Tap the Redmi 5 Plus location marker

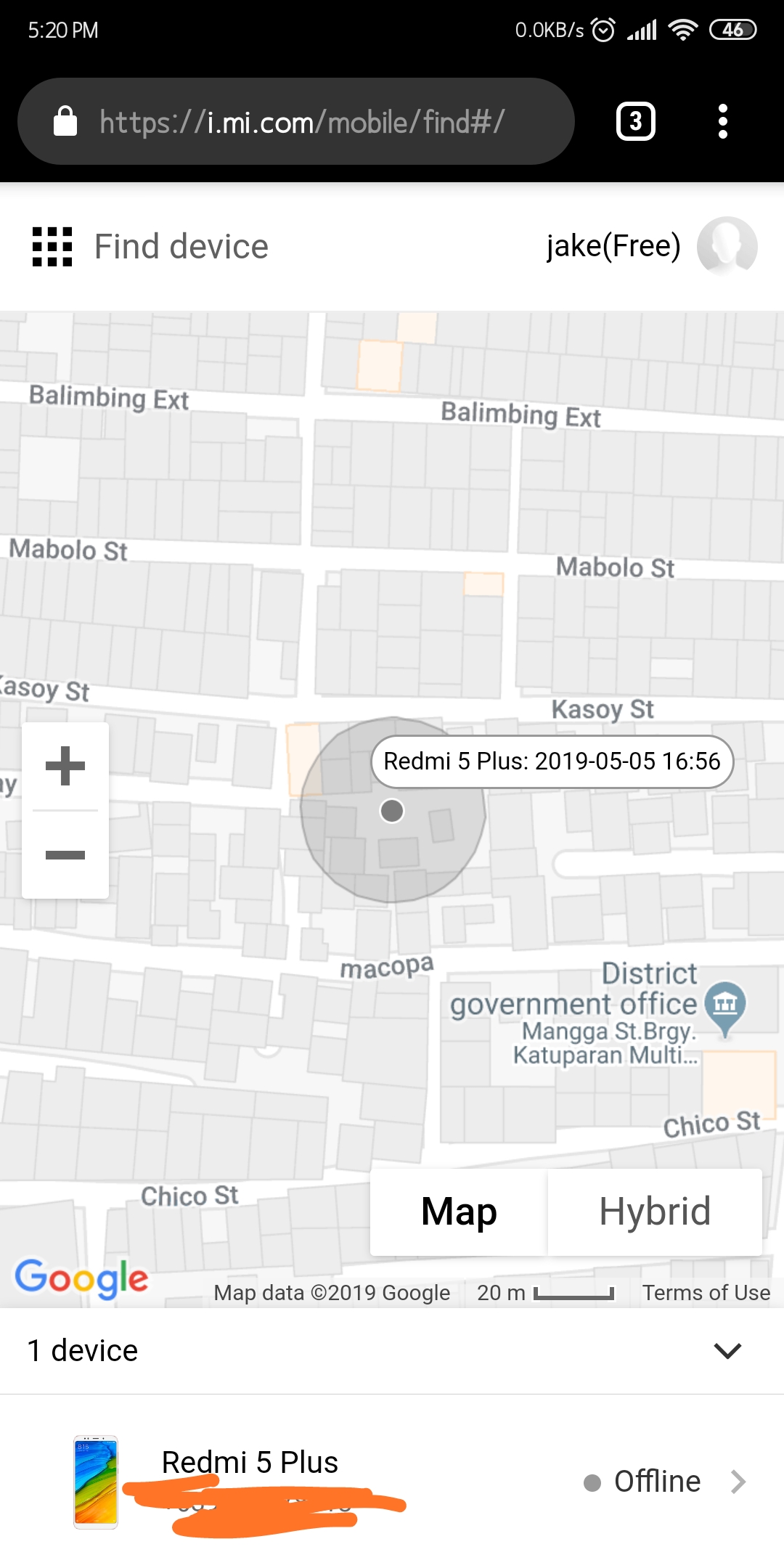tap(392, 810)
